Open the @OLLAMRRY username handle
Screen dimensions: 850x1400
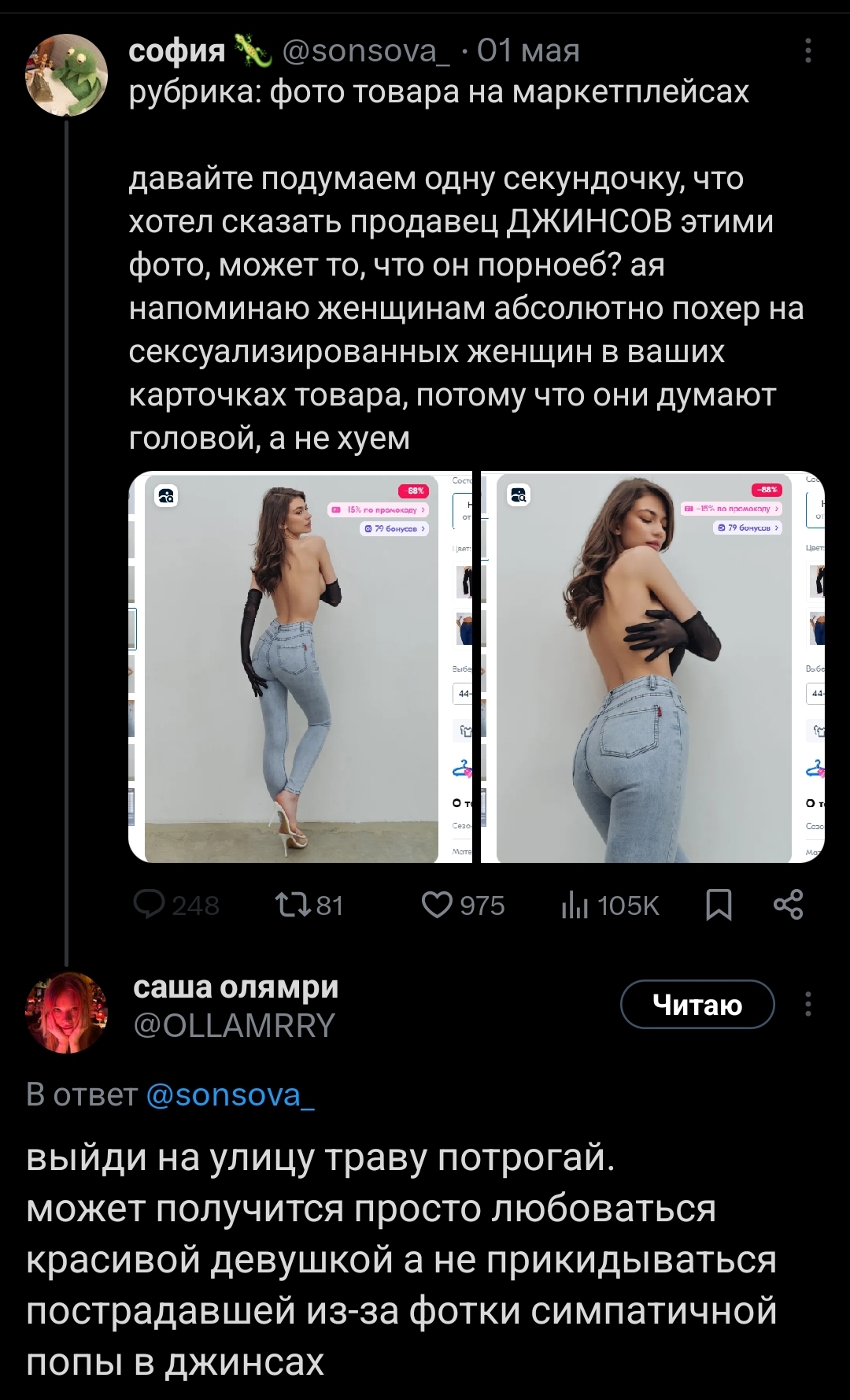click(235, 1026)
